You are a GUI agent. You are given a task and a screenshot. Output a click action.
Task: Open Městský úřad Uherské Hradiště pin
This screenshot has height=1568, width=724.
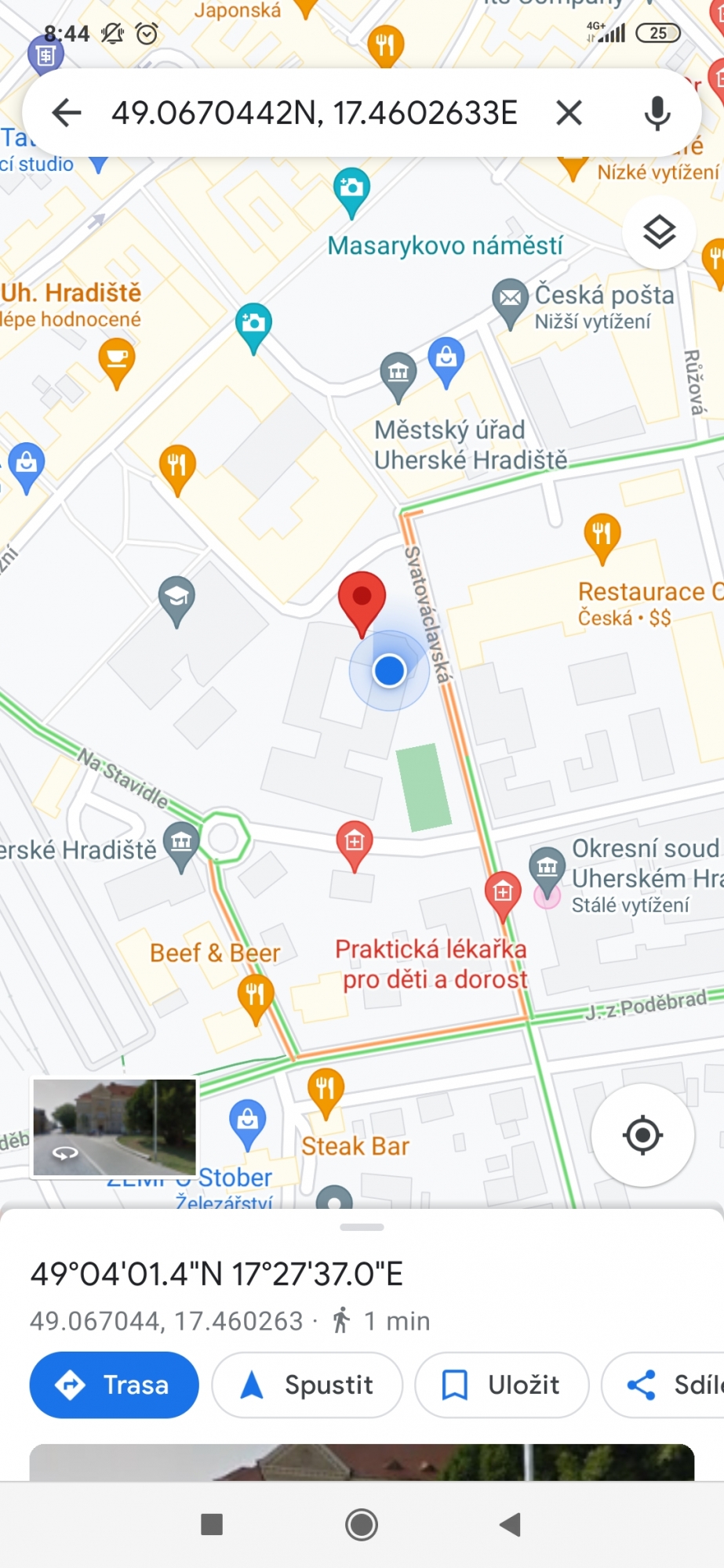(x=398, y=376)
